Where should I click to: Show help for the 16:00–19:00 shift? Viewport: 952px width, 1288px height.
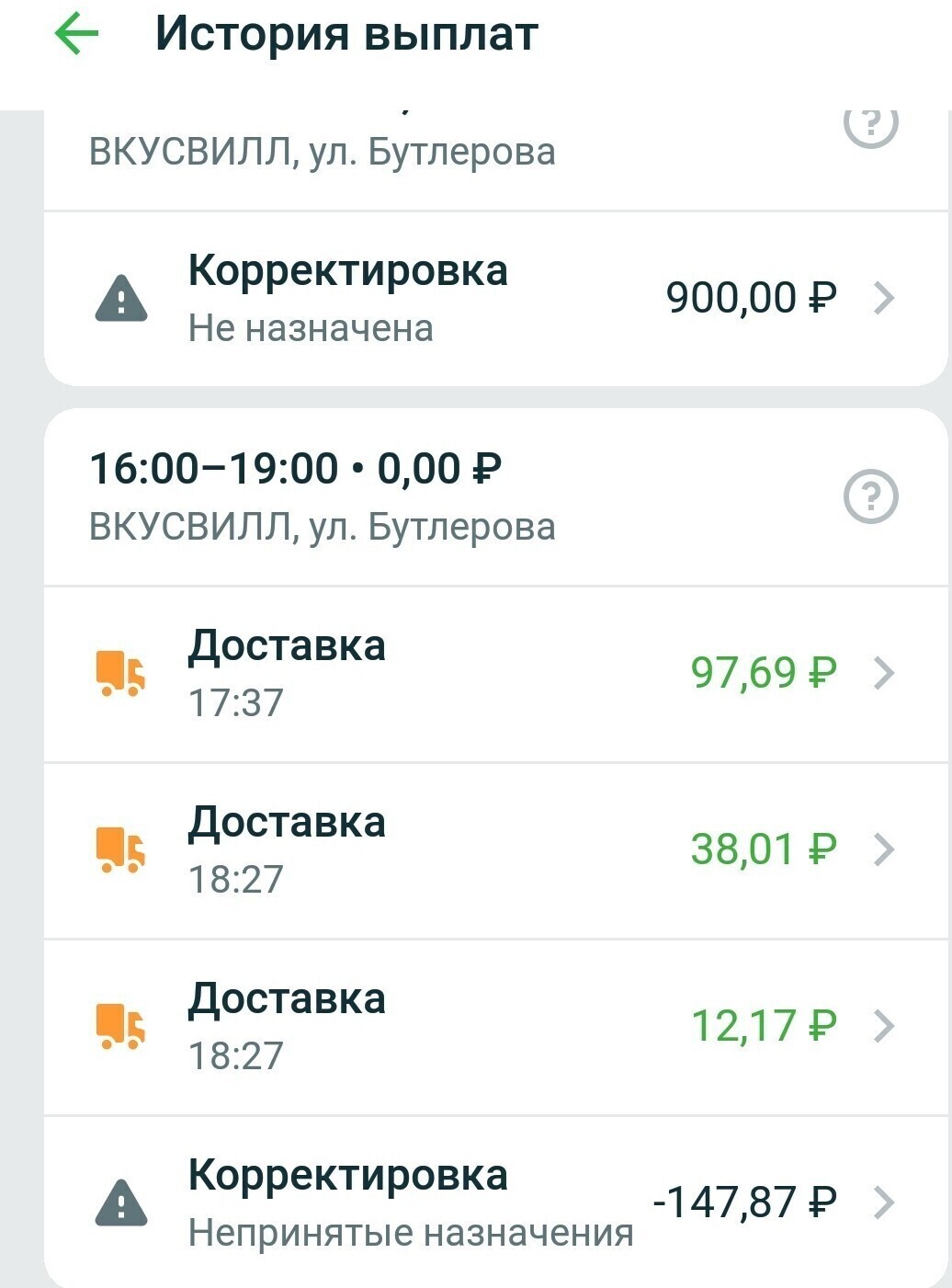(869, 497)
